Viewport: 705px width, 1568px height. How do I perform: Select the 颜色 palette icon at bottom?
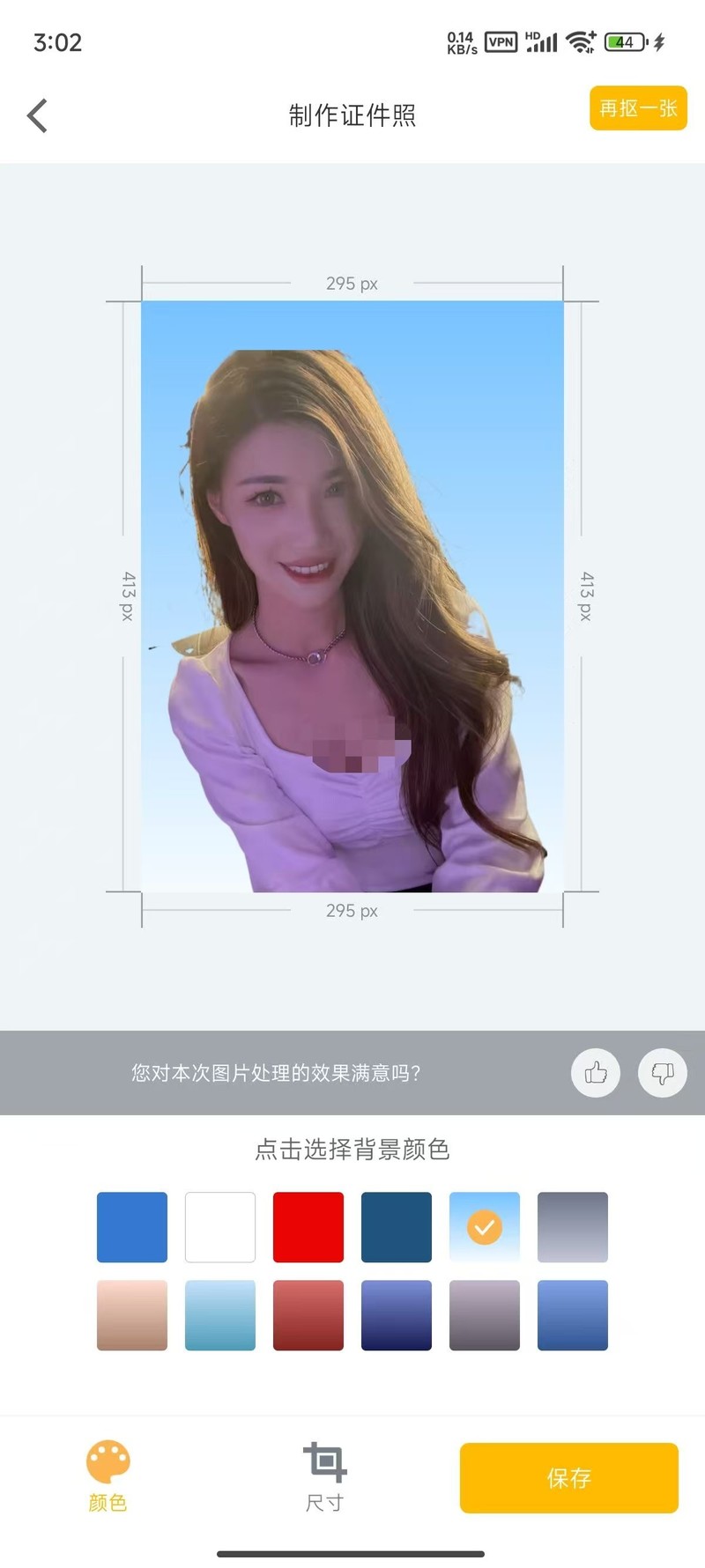coord(108,1476)
